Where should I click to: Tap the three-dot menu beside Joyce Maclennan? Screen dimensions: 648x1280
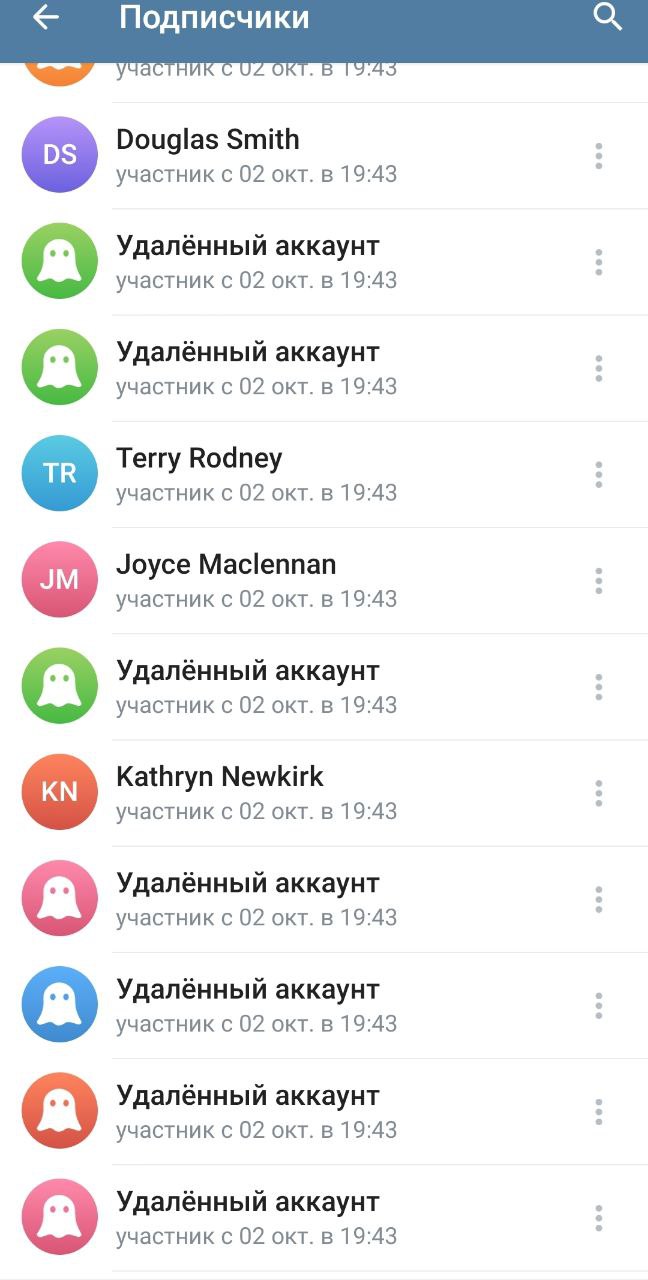coord(598,581)
